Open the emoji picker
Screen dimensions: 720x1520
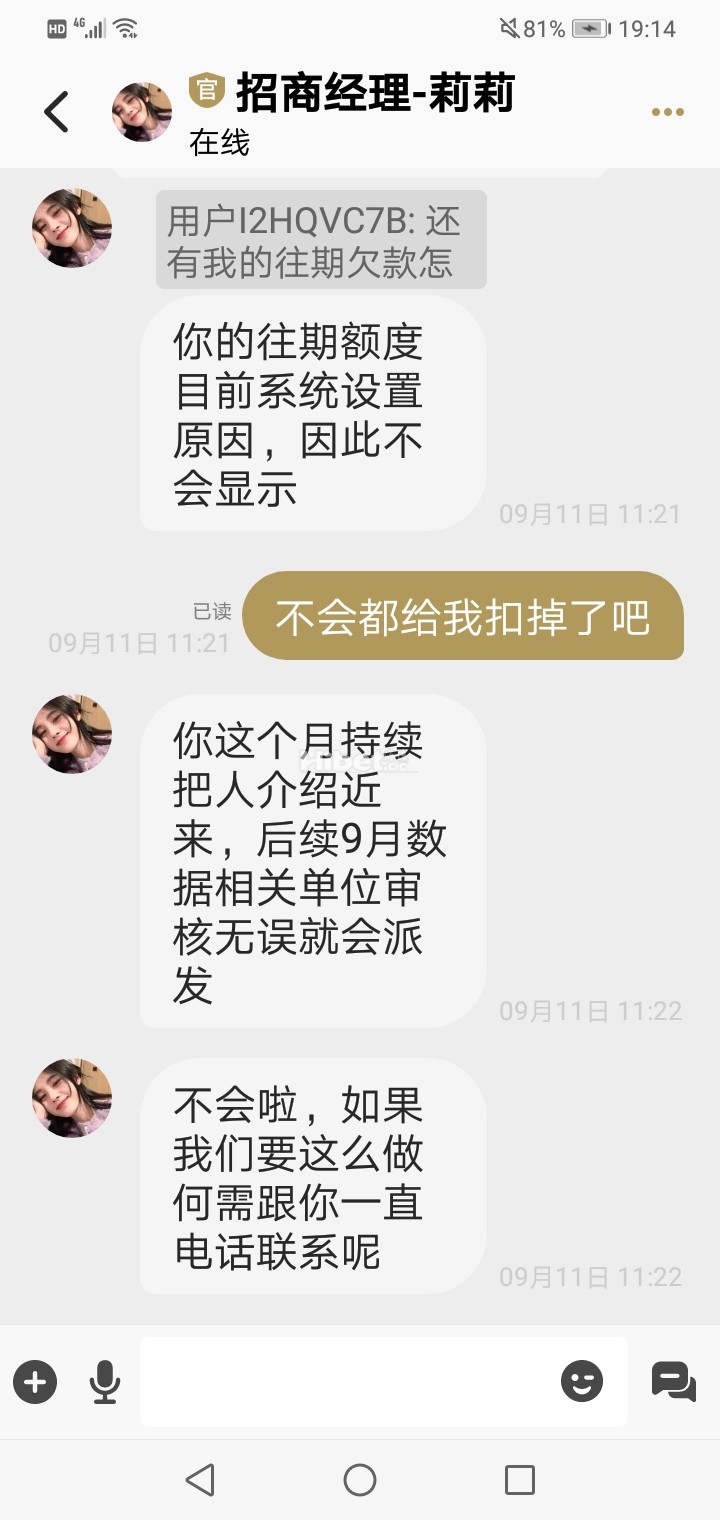point(582,1383)
